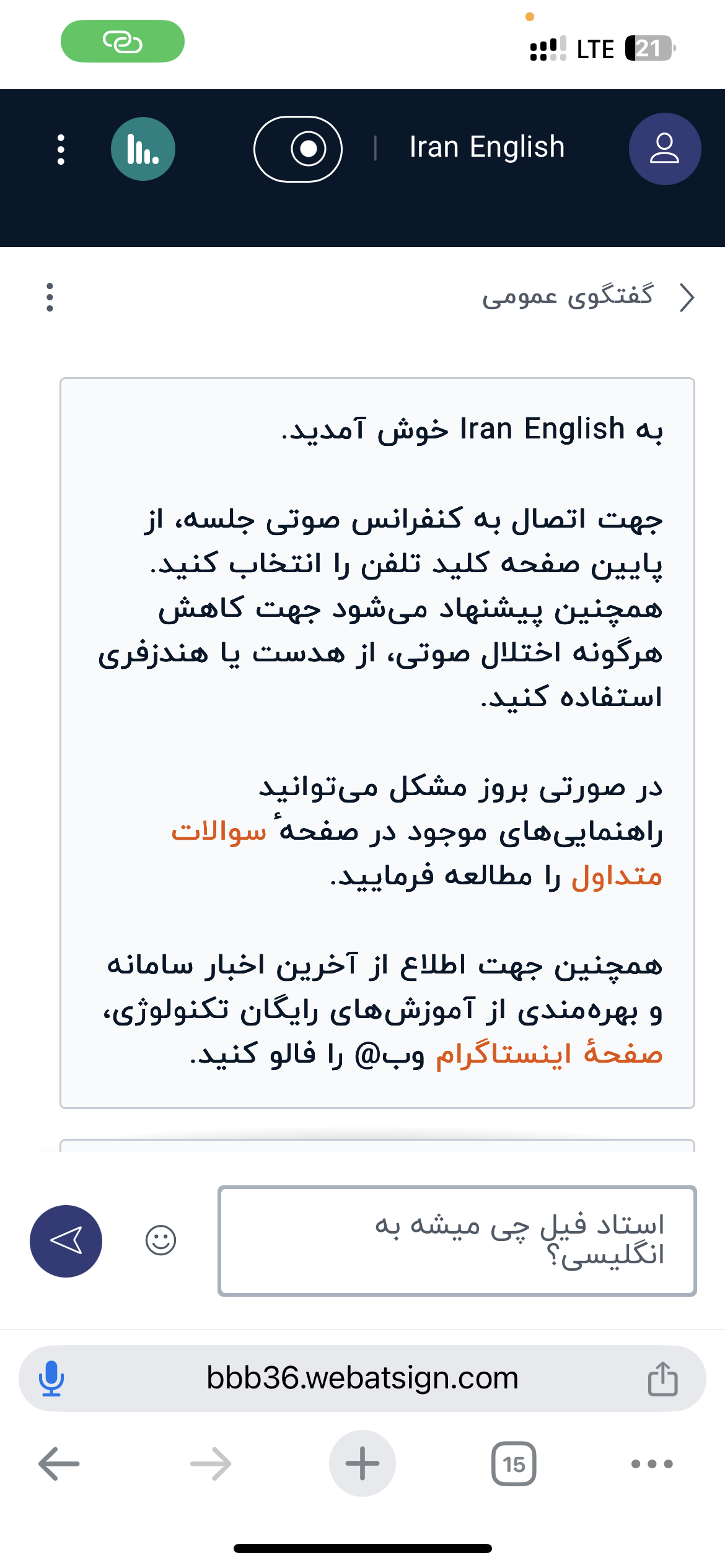The height and width of the screenshot is (1568, 725).
Task: Send the typed chat message
Action: click(66, 1241)
